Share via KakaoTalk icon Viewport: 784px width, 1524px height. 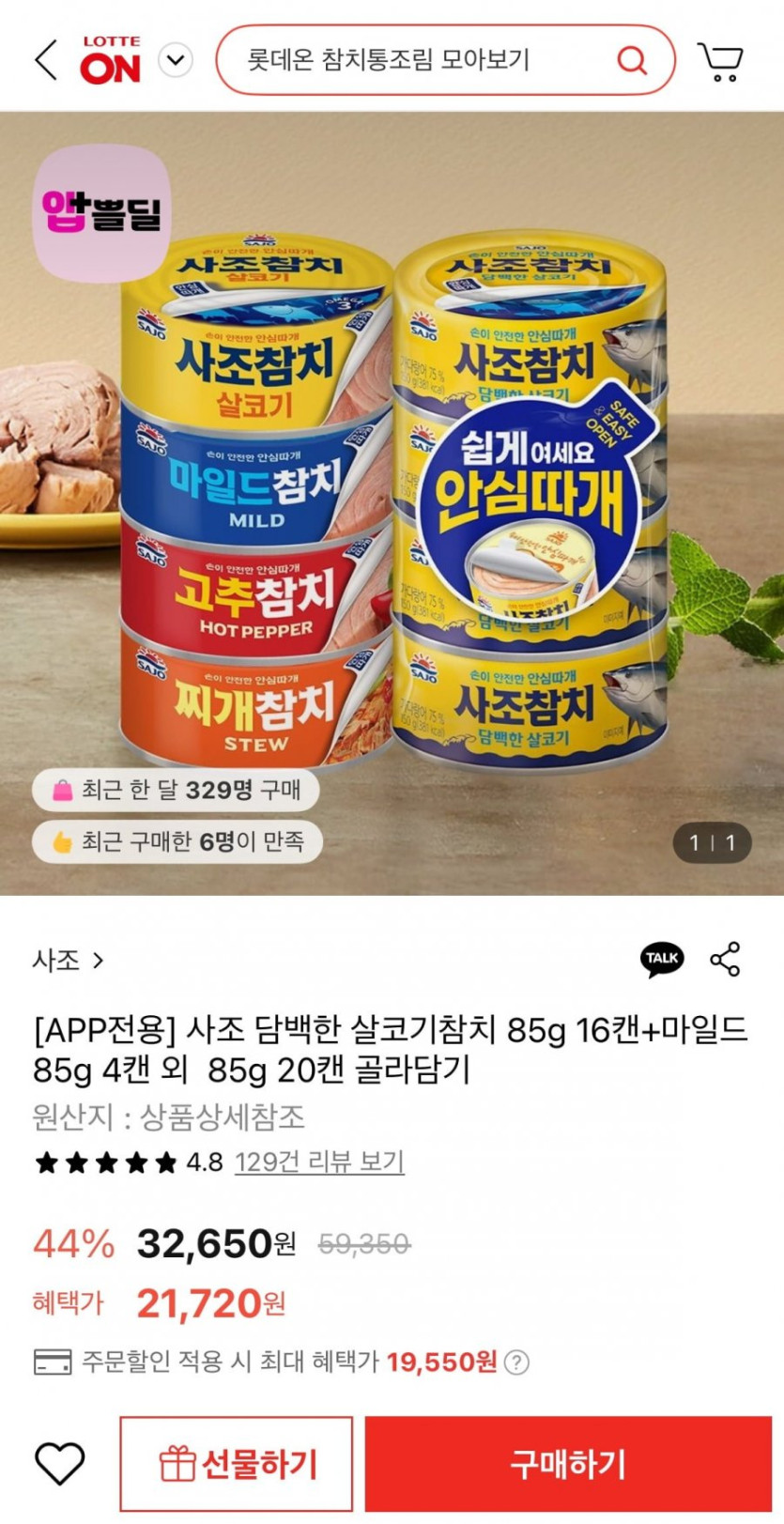[x=662, y=959]
